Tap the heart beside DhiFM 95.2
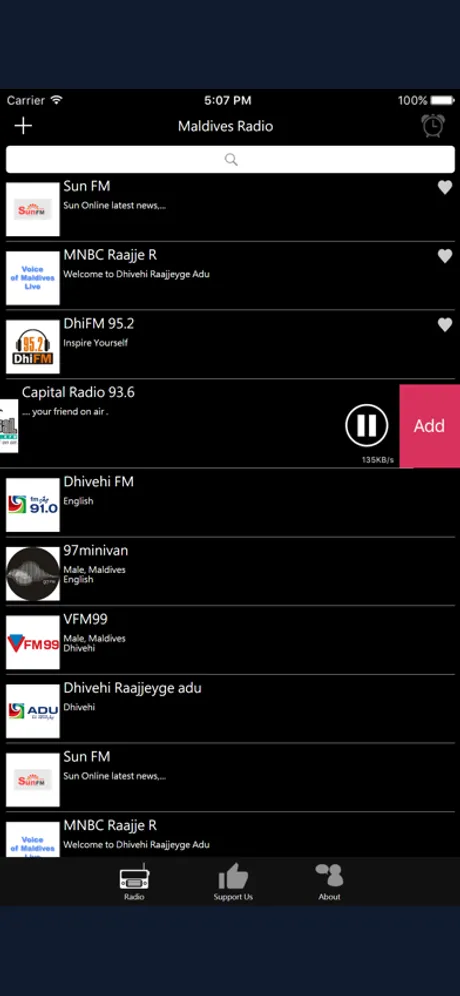 [x=445, y=325]
